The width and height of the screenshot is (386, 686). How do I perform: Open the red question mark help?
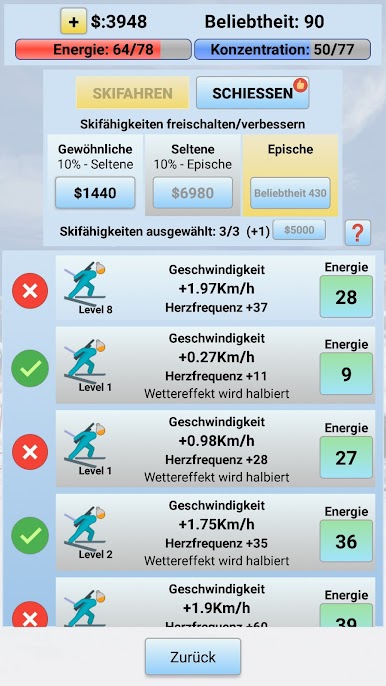point(358,233)
